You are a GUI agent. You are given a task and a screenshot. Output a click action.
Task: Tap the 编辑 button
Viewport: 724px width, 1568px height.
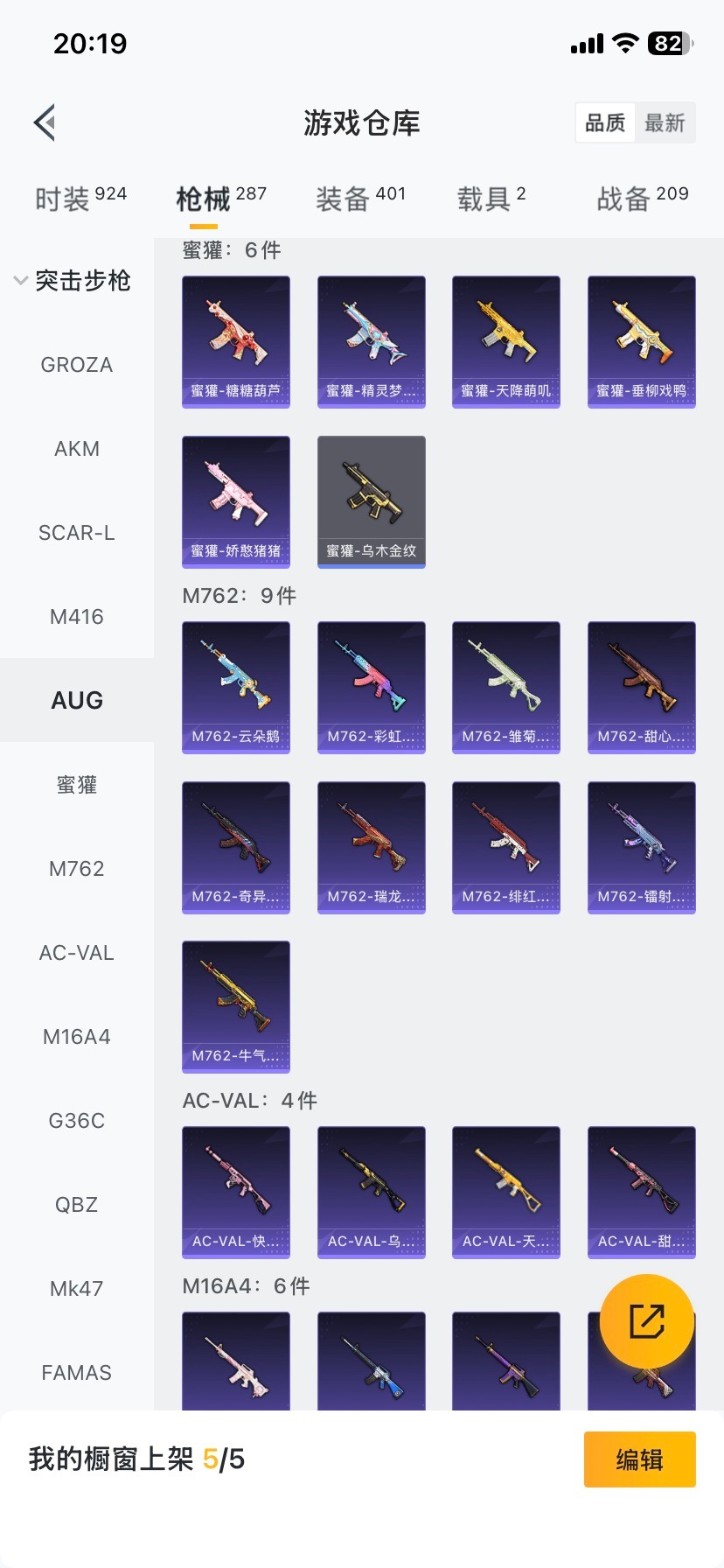click(x=639, y=1459)
